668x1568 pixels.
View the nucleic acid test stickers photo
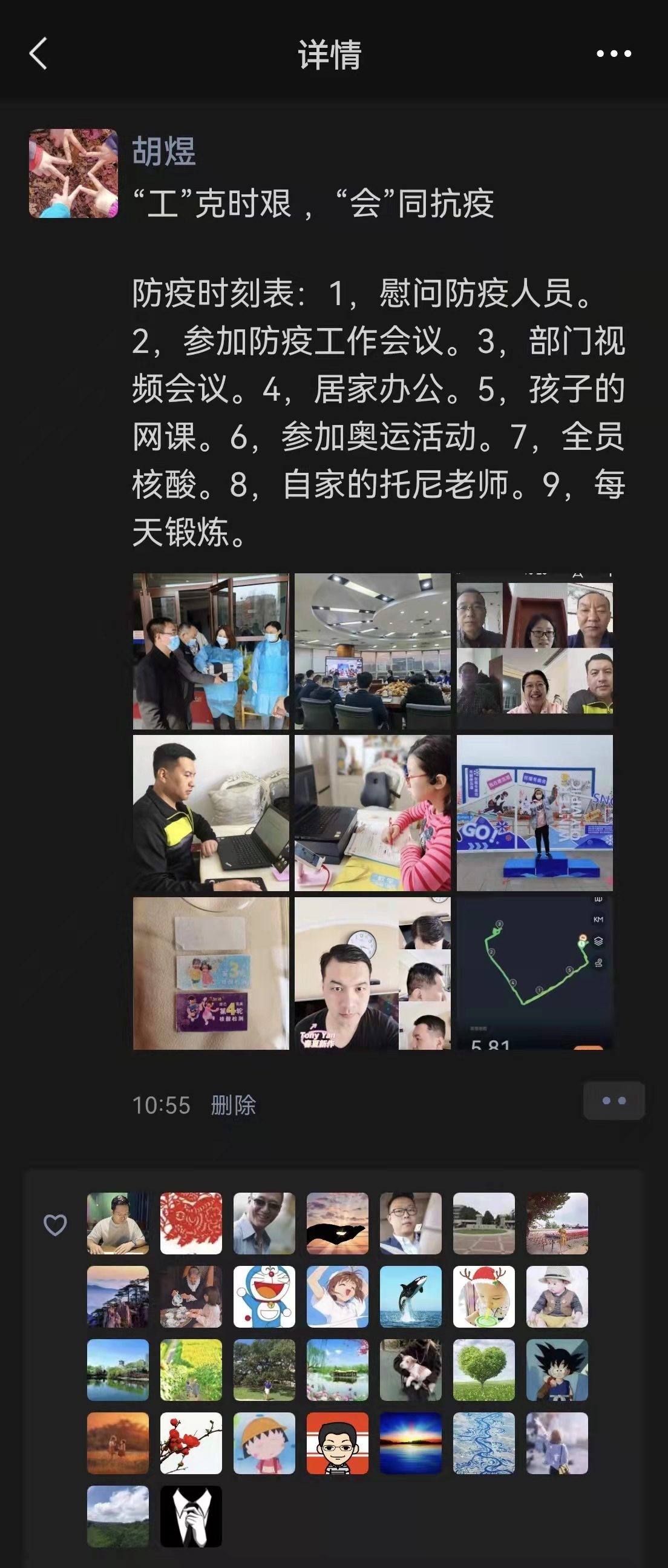tap(211, 973)
